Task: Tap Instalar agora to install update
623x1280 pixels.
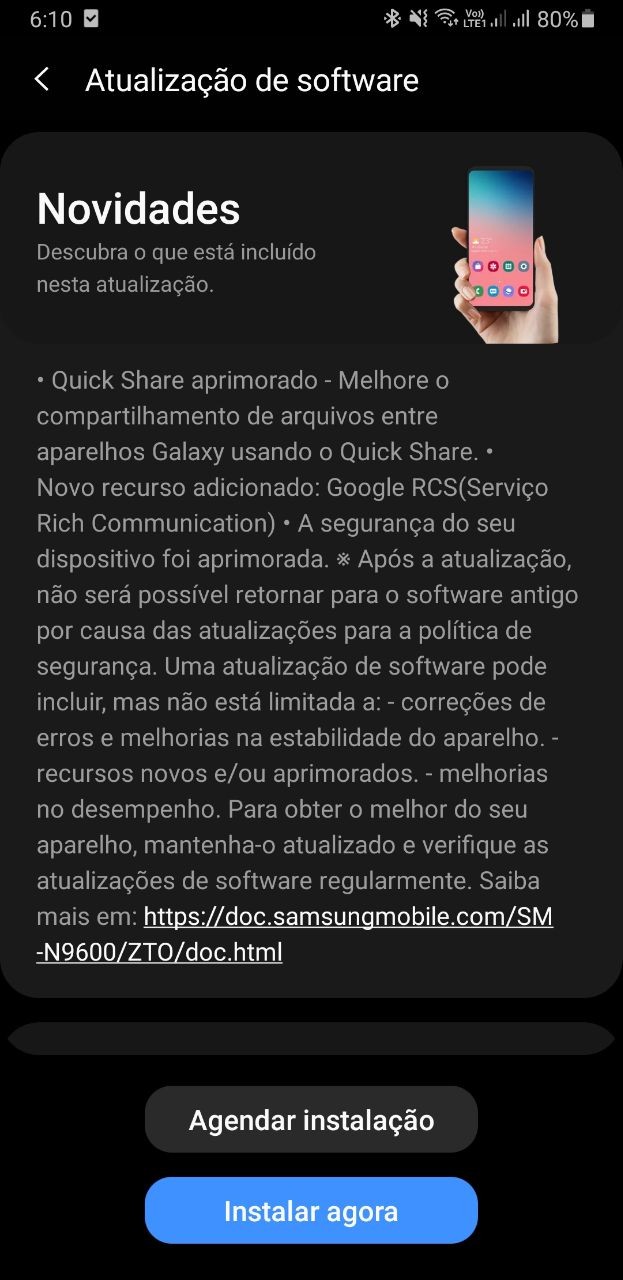Action: [x=311, y=1211]
